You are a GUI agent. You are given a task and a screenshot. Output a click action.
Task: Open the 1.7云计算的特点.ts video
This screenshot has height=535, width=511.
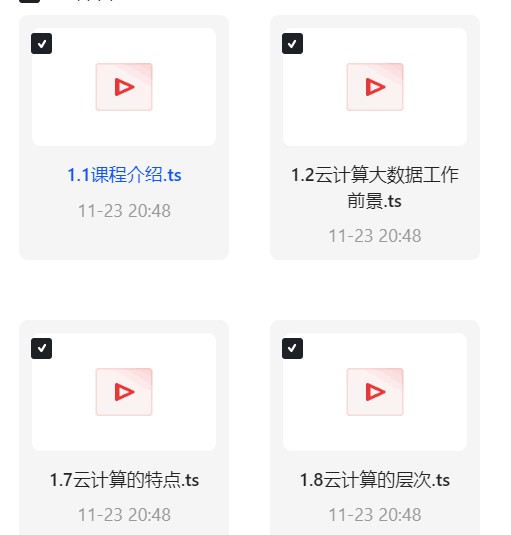(124, 392)
